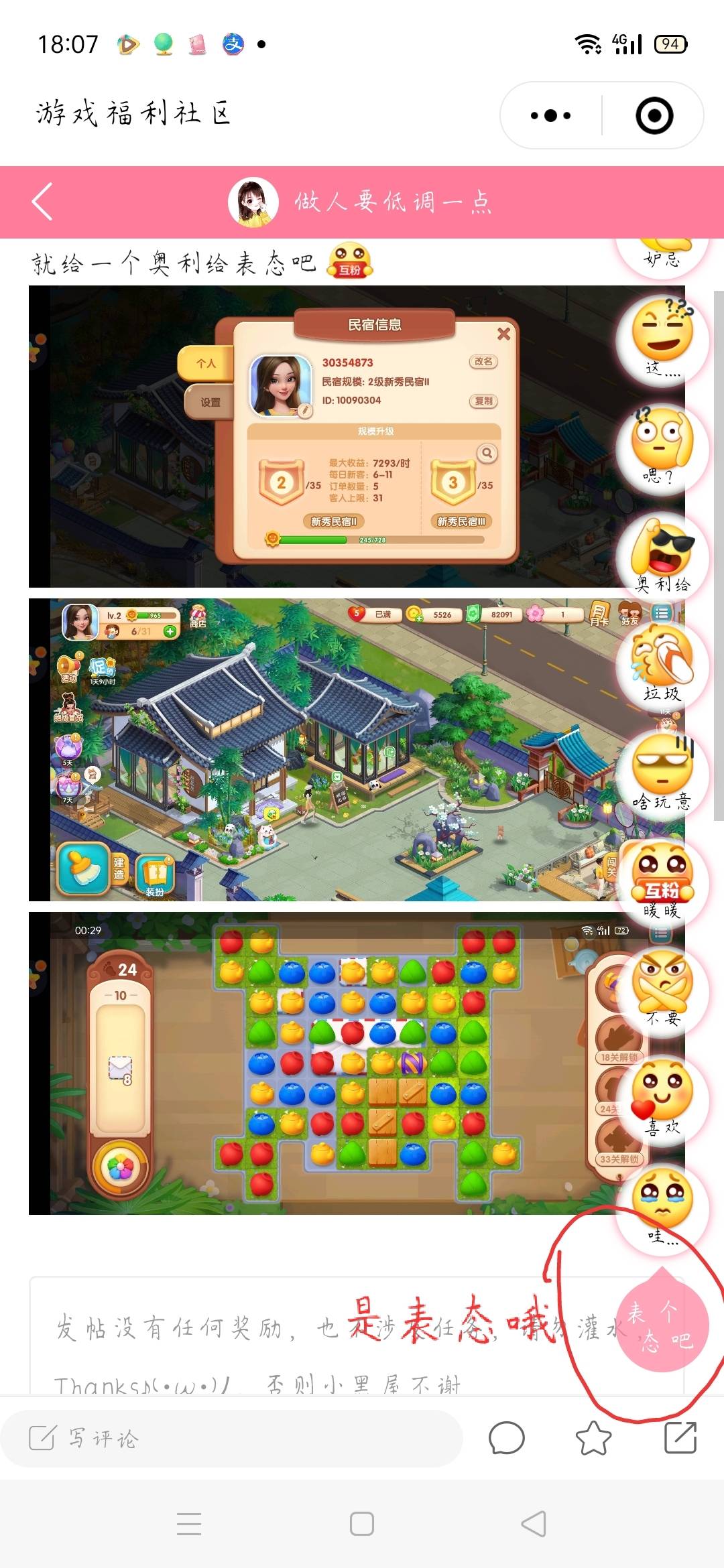
Task: Select the 喜欢 reaction
Action: [662, 1098]
